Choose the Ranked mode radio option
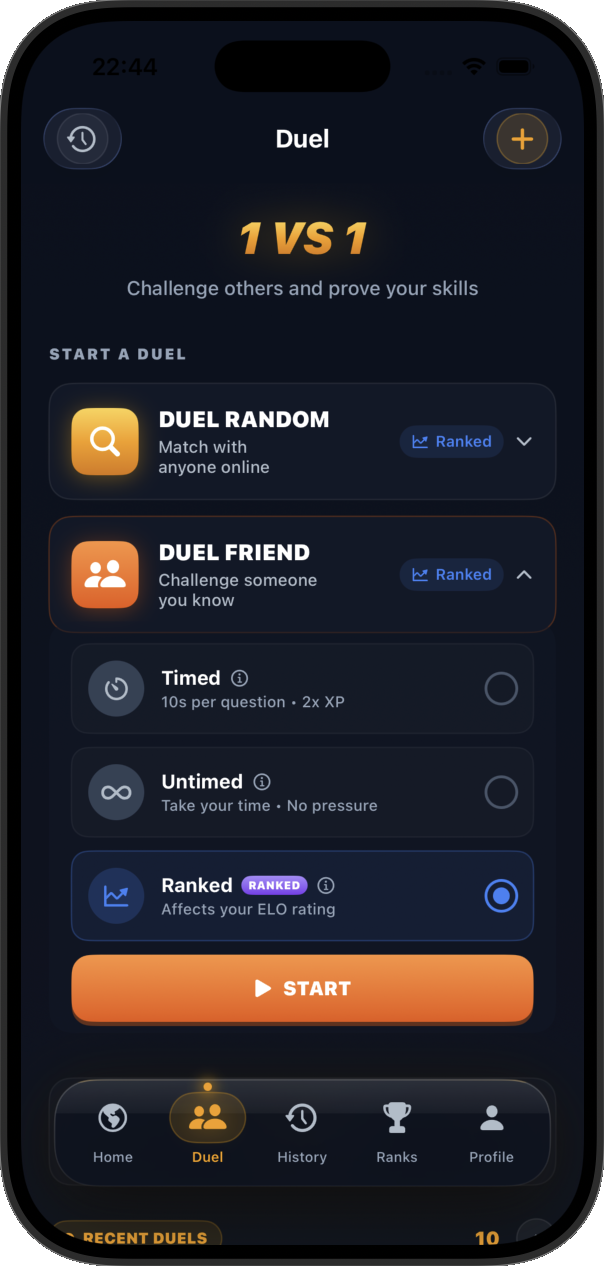Screen dimensions: 604x1266 click(x=500, y=896)
